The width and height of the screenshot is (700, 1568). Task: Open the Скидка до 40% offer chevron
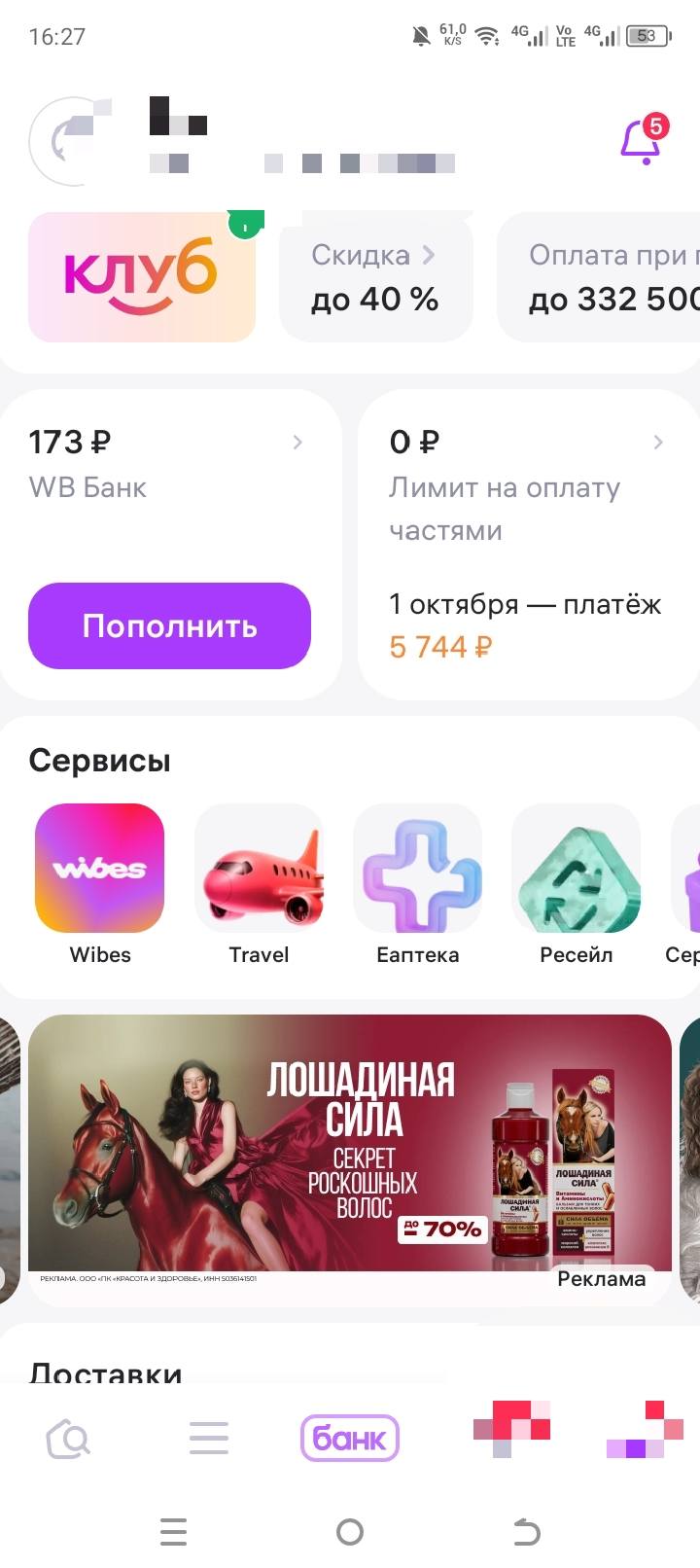click(x=431, y=255)
